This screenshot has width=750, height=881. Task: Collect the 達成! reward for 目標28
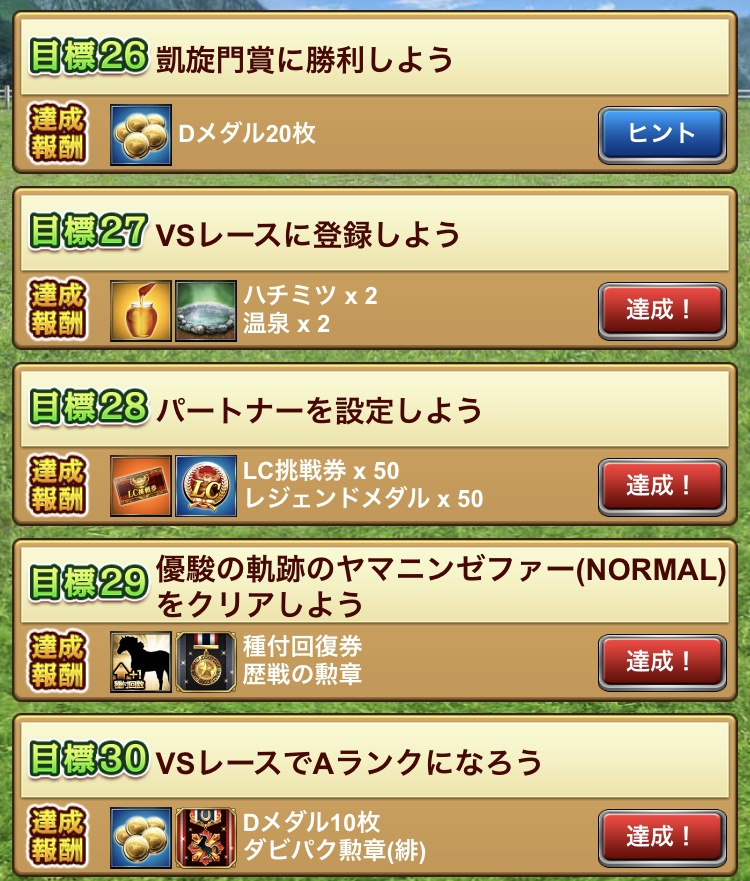[x=661, y=486]
